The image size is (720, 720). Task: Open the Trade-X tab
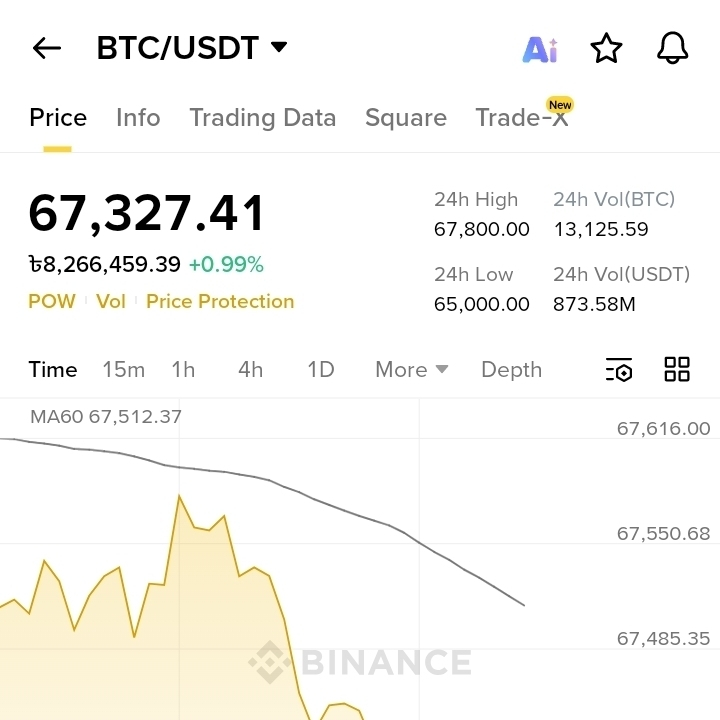point(521,118)
